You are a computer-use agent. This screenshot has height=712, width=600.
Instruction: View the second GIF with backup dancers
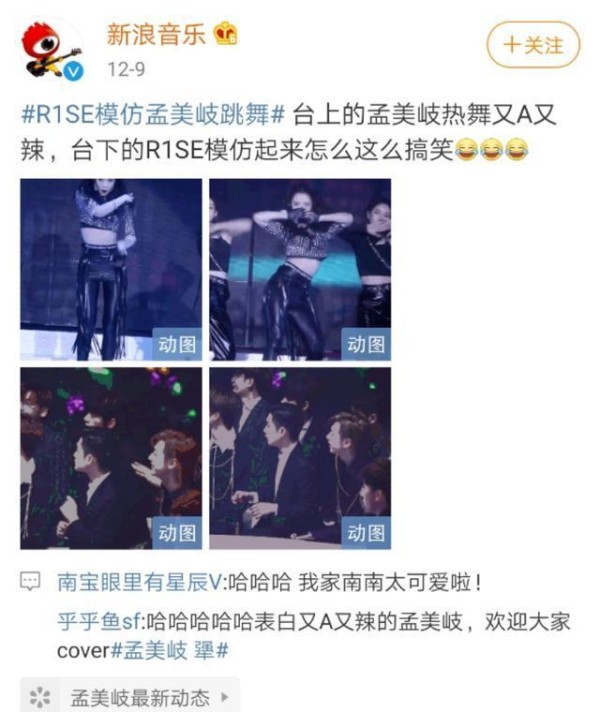point(299,269)
